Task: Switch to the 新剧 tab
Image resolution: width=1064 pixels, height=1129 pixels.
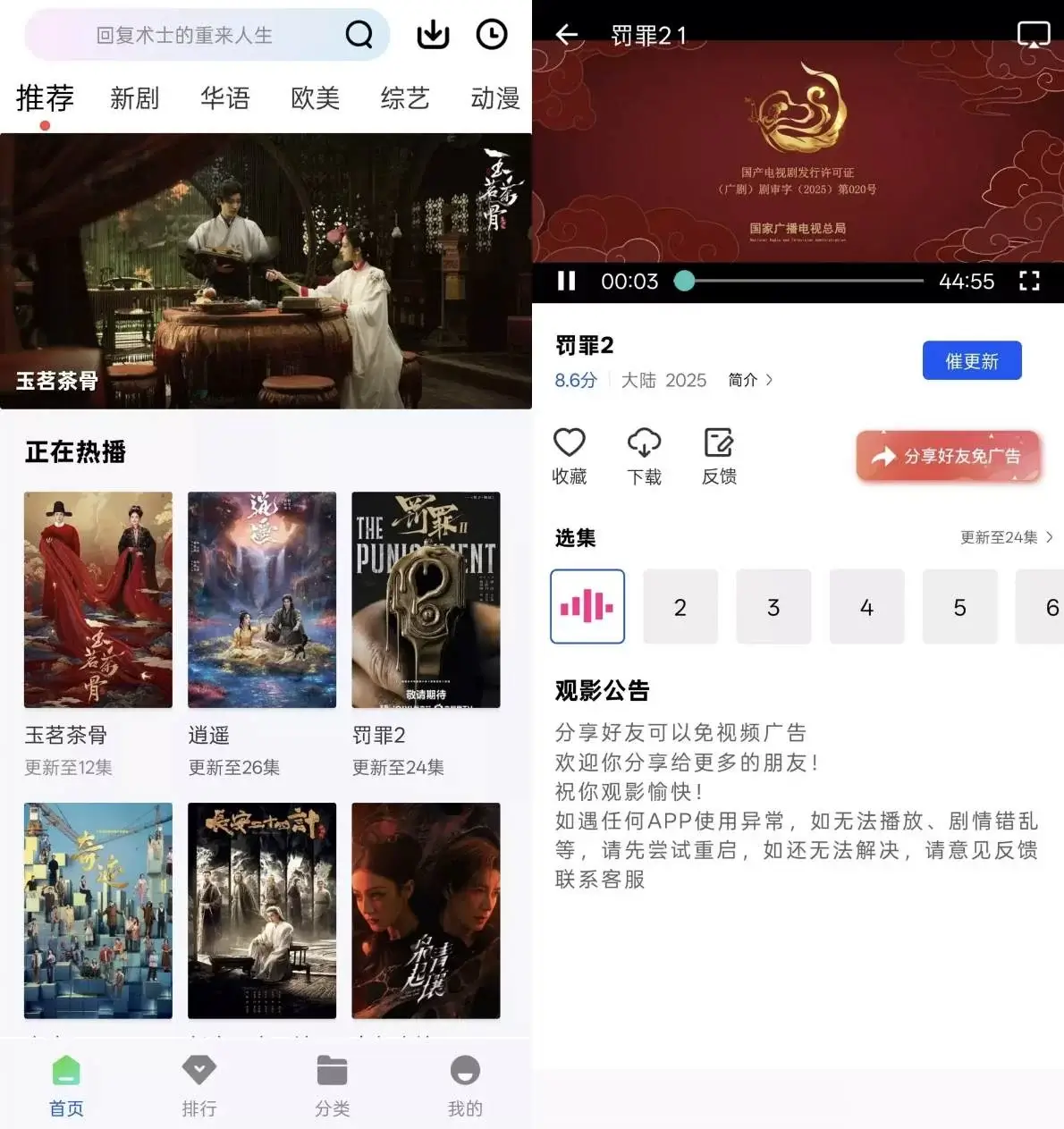Action: coord(134,98)
